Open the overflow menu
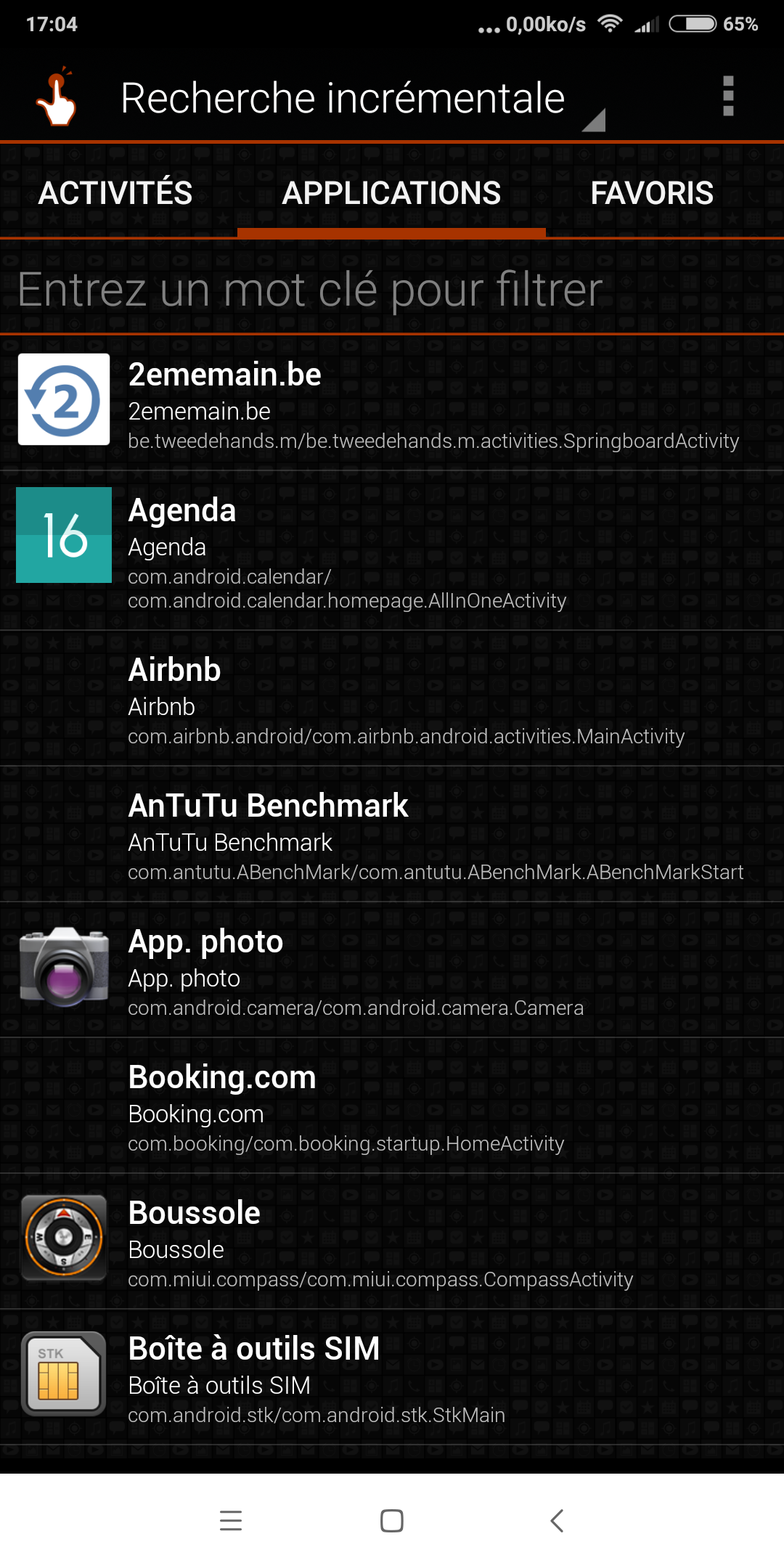Screen dimensions: 784x1568 [x=728, y=97]
